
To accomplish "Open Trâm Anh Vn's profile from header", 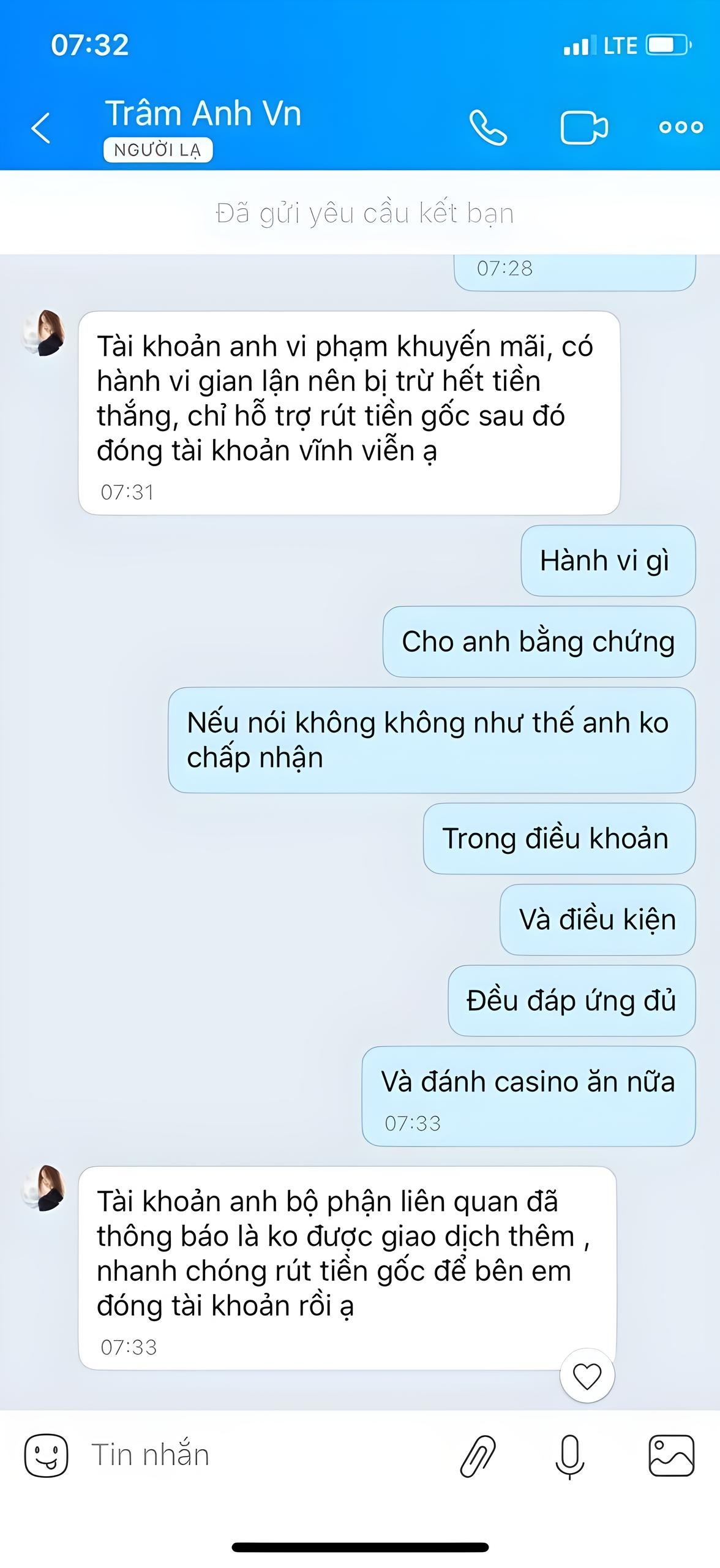I will pos(203,113).
